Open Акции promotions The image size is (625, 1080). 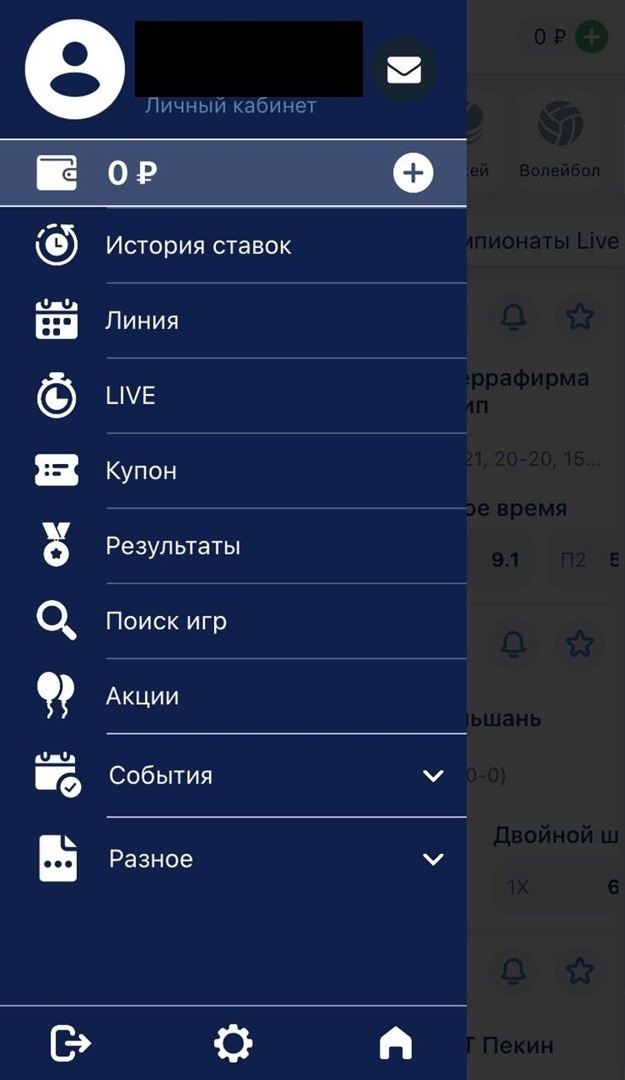click(x=233, y=696)
